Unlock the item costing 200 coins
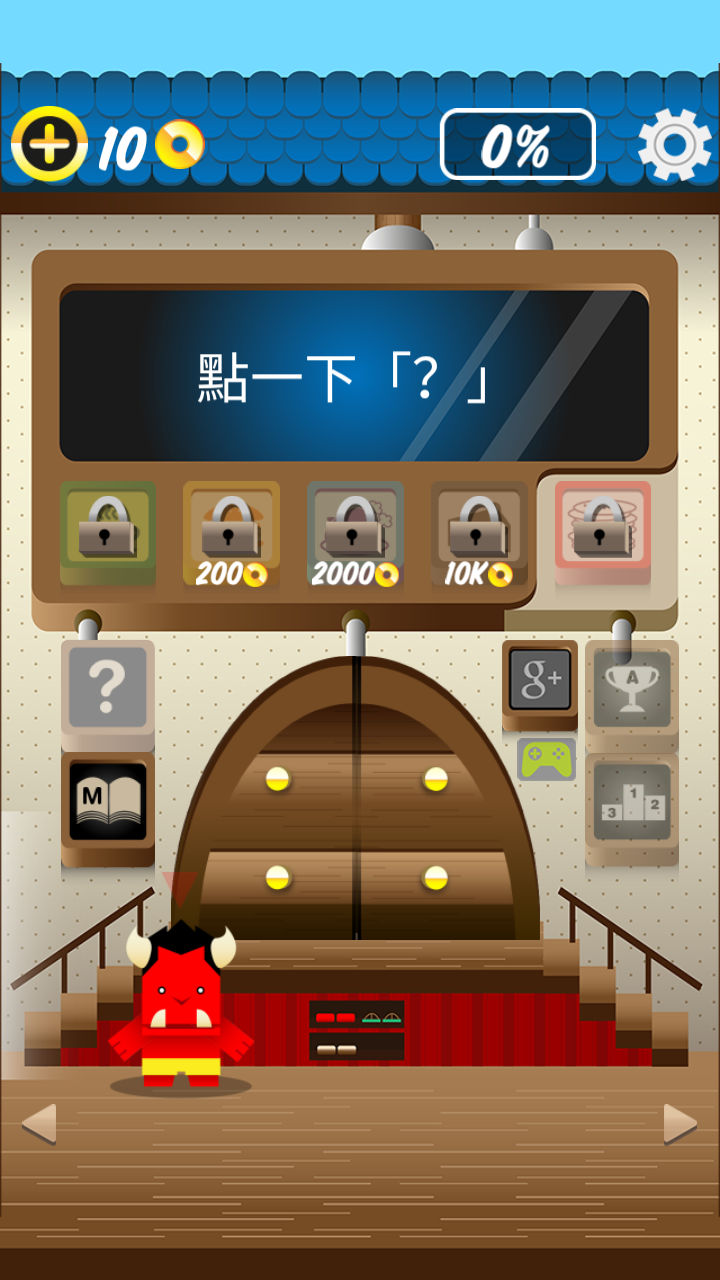Screen dimensions: 720x1280 point(231,531)
